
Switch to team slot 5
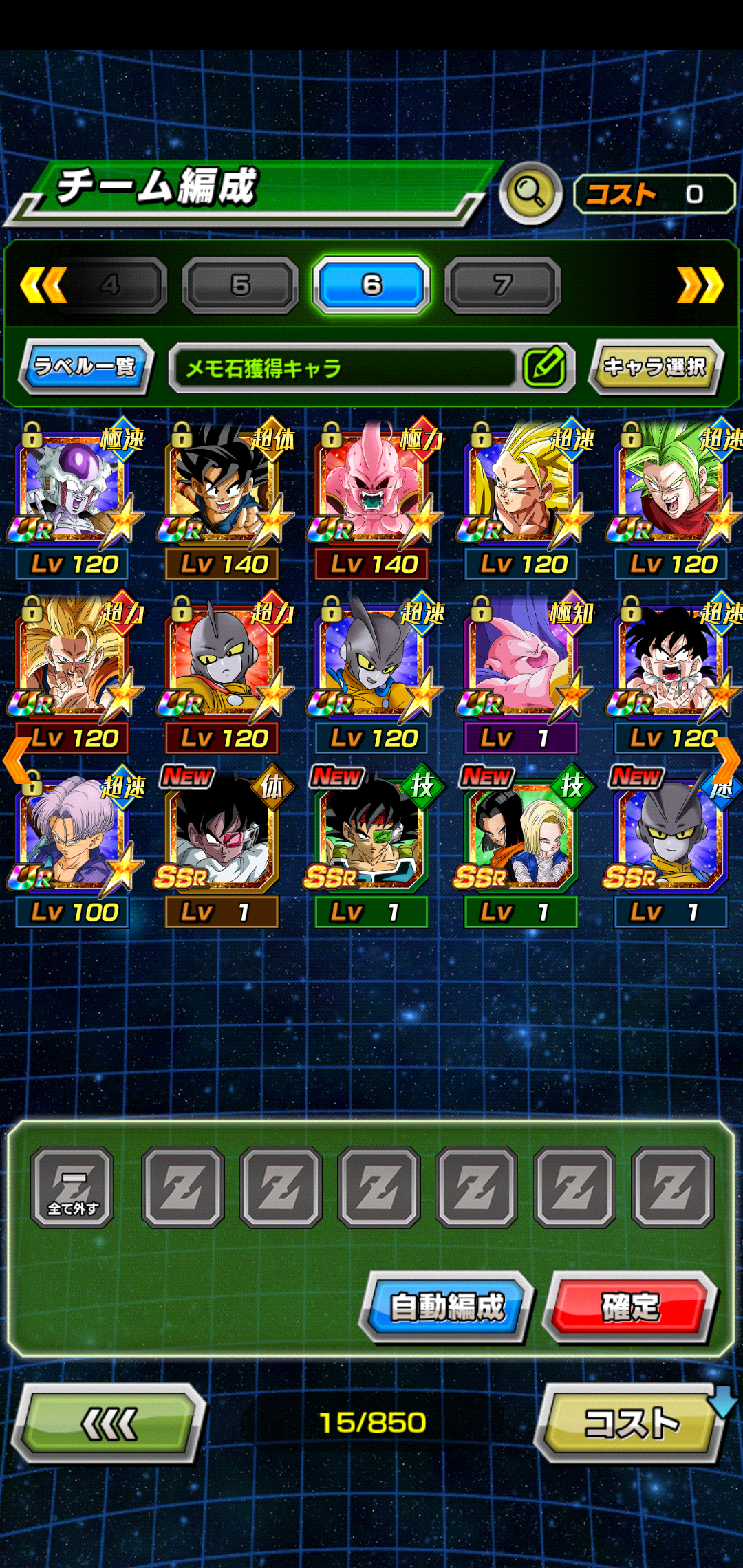[x=240, y=285]
